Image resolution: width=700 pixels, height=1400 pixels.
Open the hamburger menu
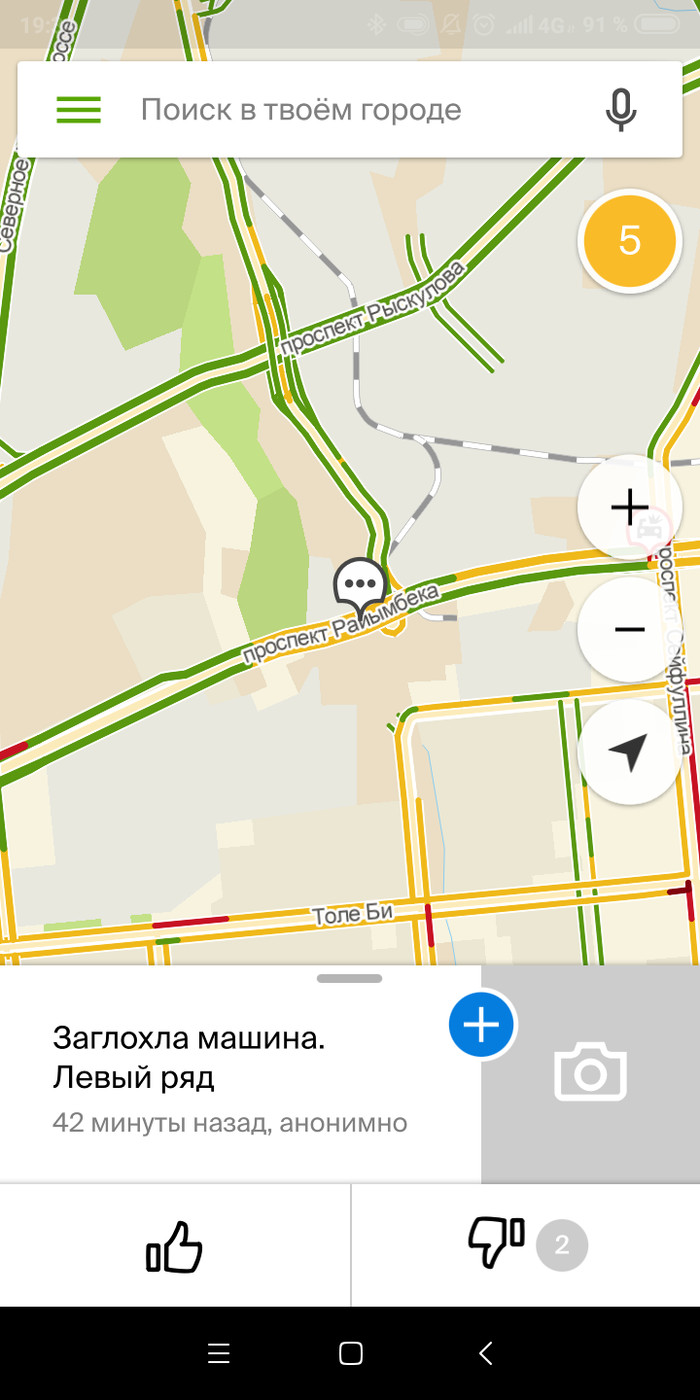[78, 109]
